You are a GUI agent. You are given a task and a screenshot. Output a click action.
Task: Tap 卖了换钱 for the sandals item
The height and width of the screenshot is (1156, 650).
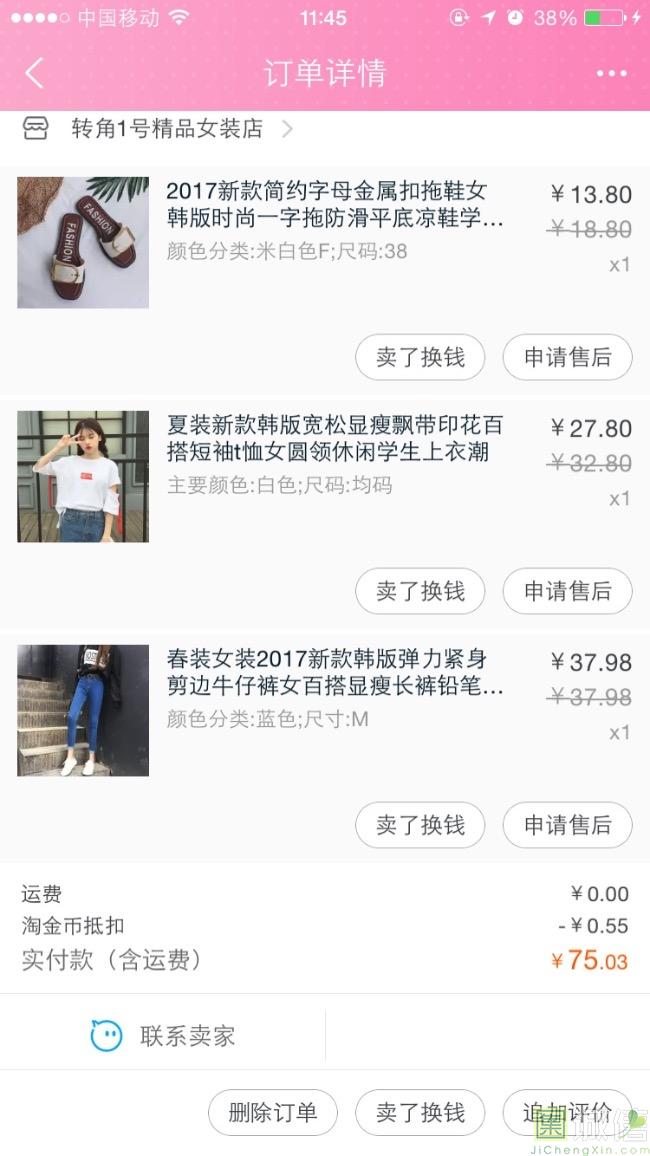[420, 357]
